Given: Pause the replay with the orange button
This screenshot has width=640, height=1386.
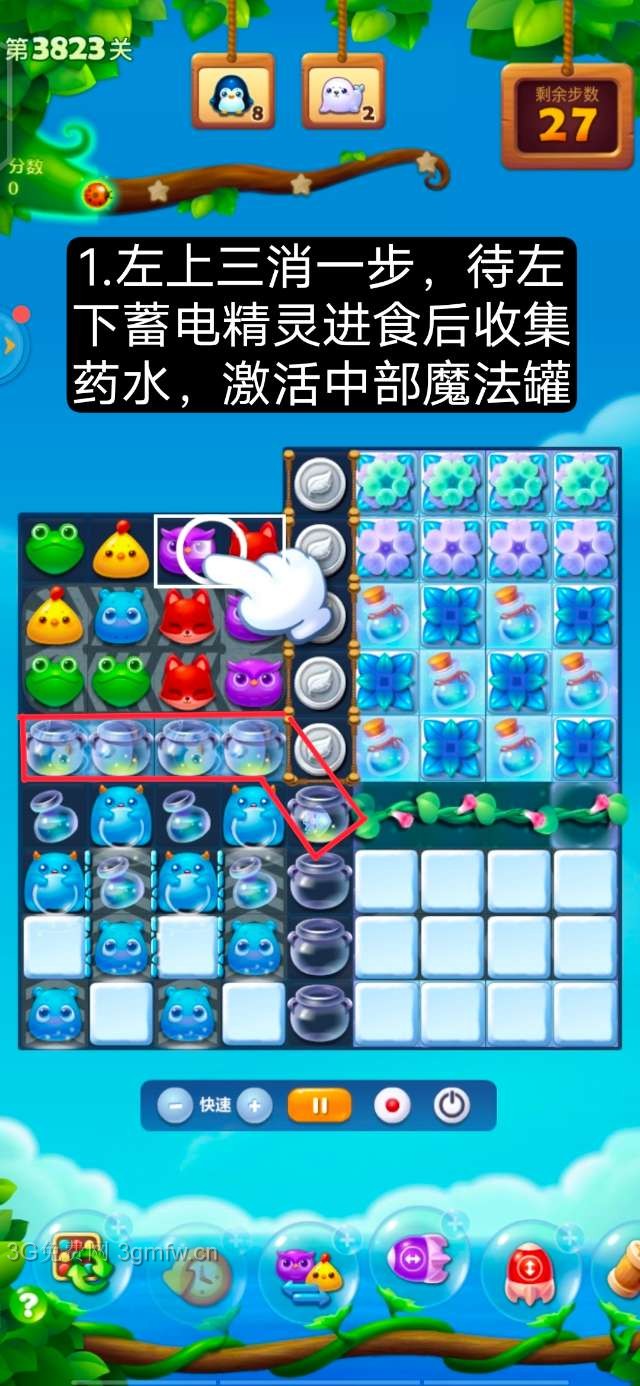Looking at the screenshot, I should pos(320,1106).
